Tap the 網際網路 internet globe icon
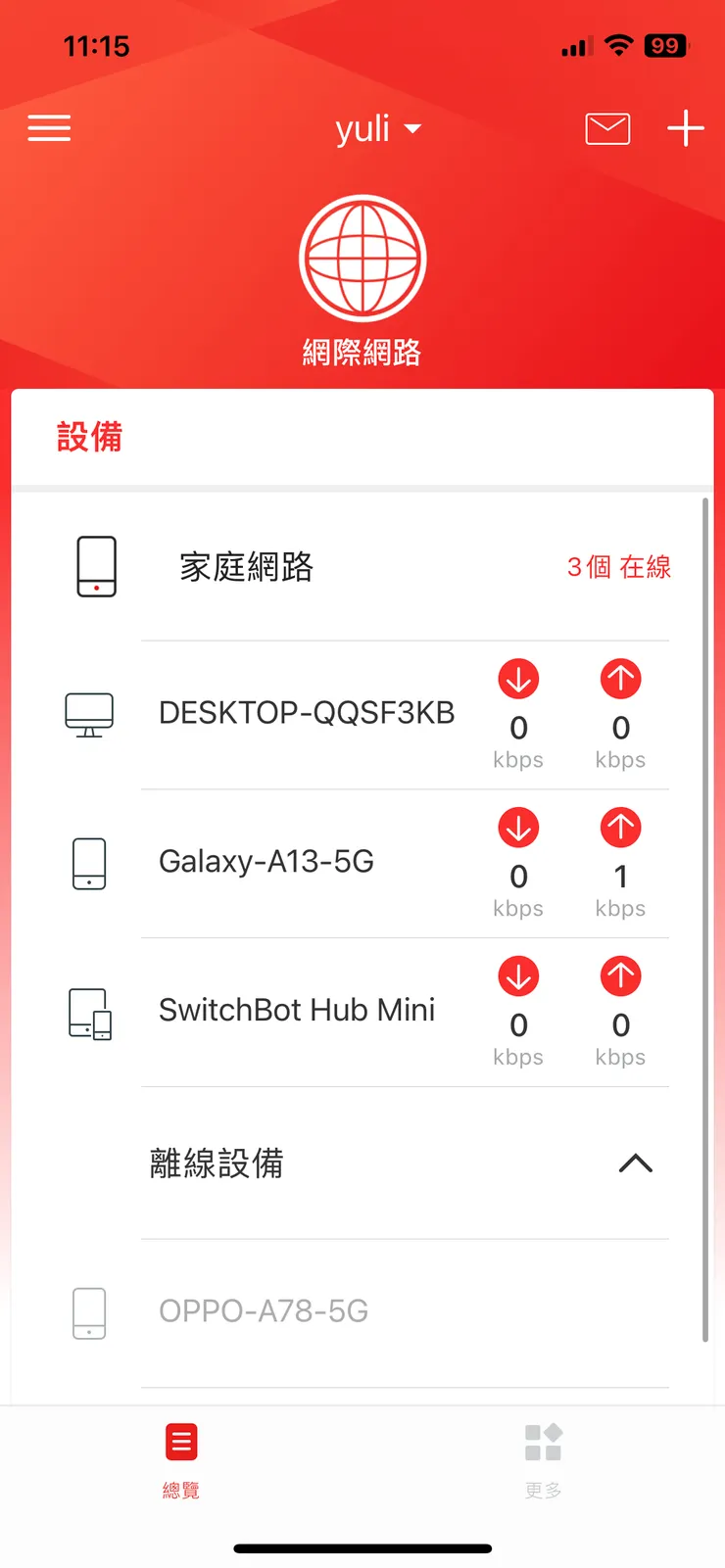Screen dimensions: 725x1568 362,257
